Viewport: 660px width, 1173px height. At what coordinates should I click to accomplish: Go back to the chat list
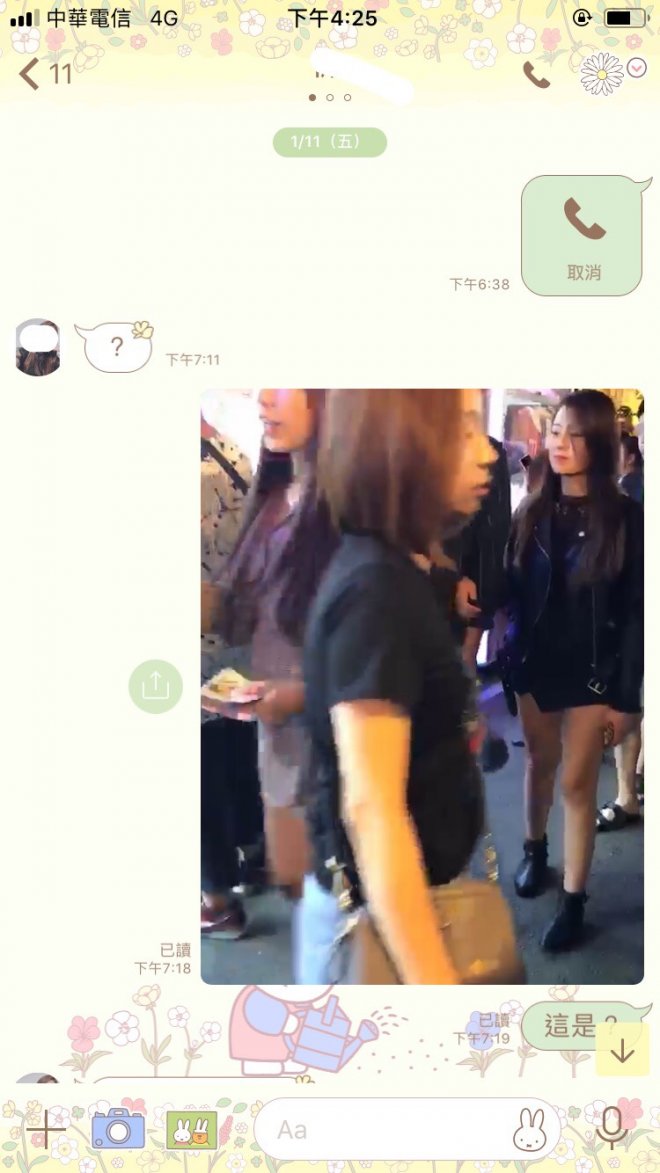tap(44, 74)
